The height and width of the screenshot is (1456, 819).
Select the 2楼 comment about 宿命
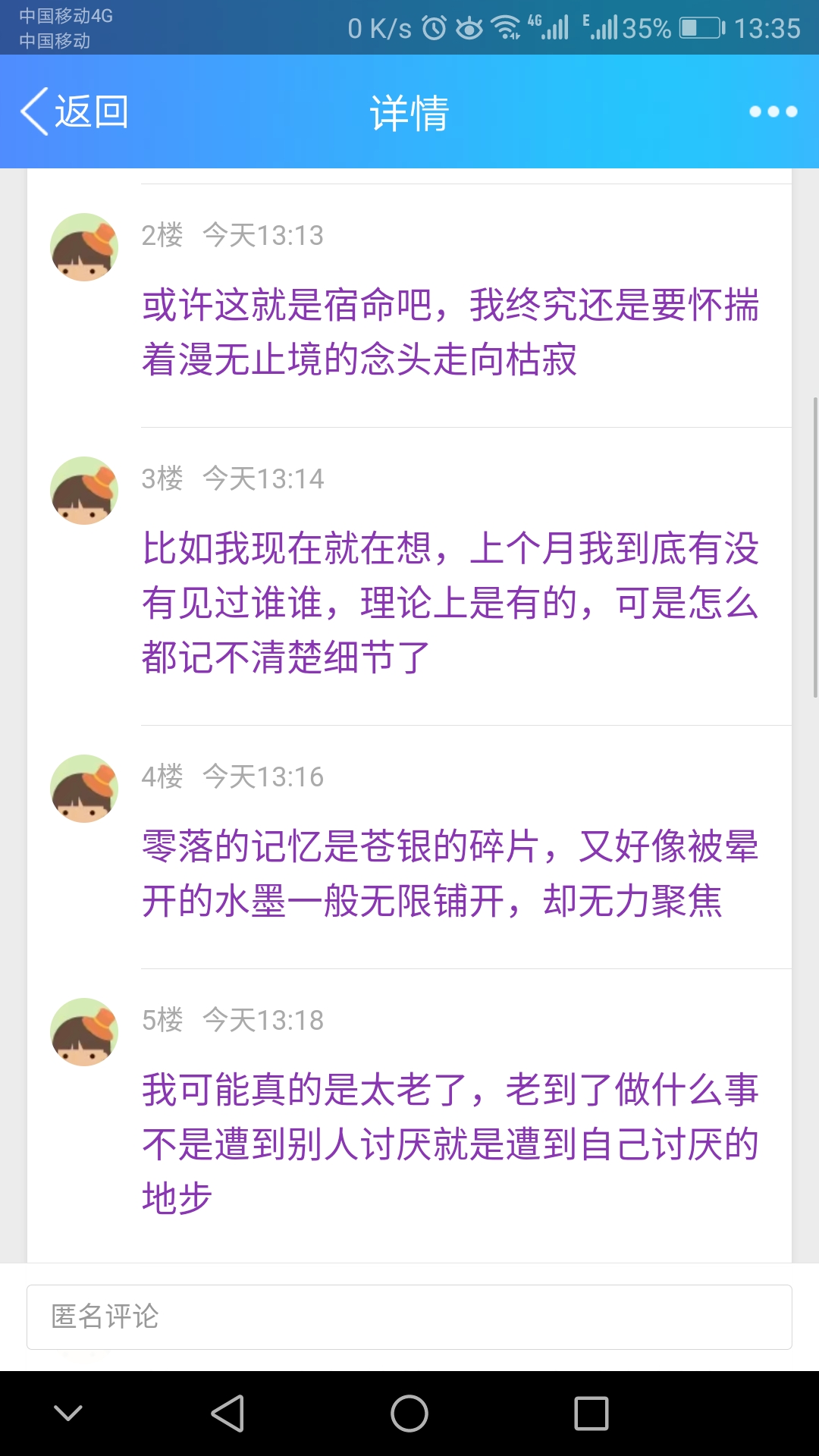click(450, 332)
